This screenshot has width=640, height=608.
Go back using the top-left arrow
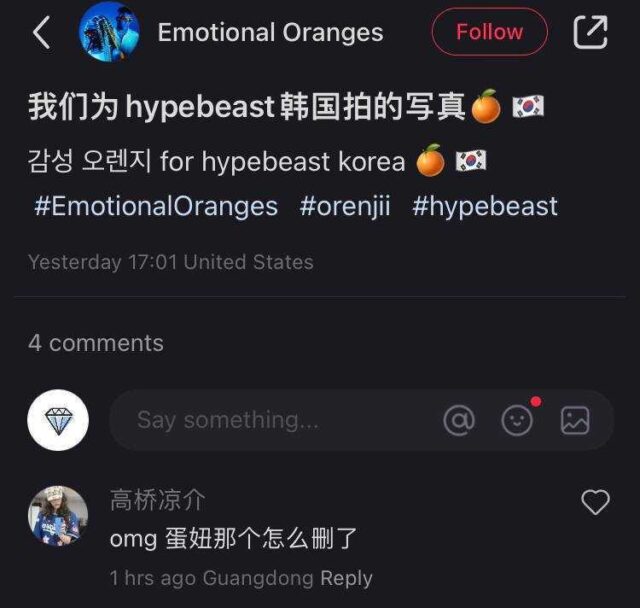(x=41, y=33)
